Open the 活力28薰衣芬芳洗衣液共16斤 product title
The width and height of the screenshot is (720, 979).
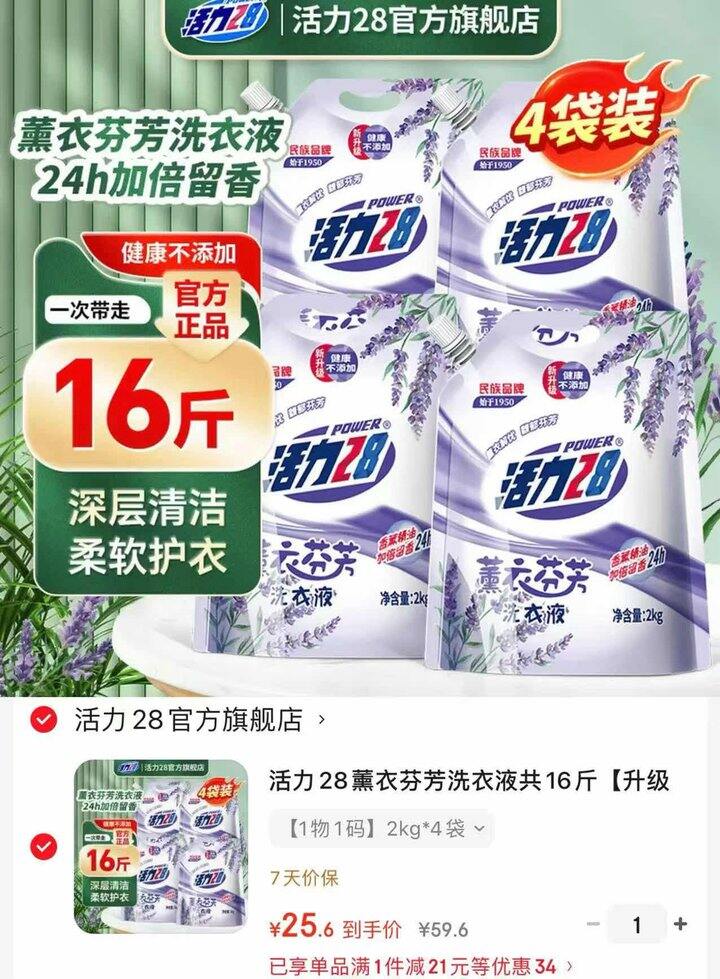(x=469, y=781)
